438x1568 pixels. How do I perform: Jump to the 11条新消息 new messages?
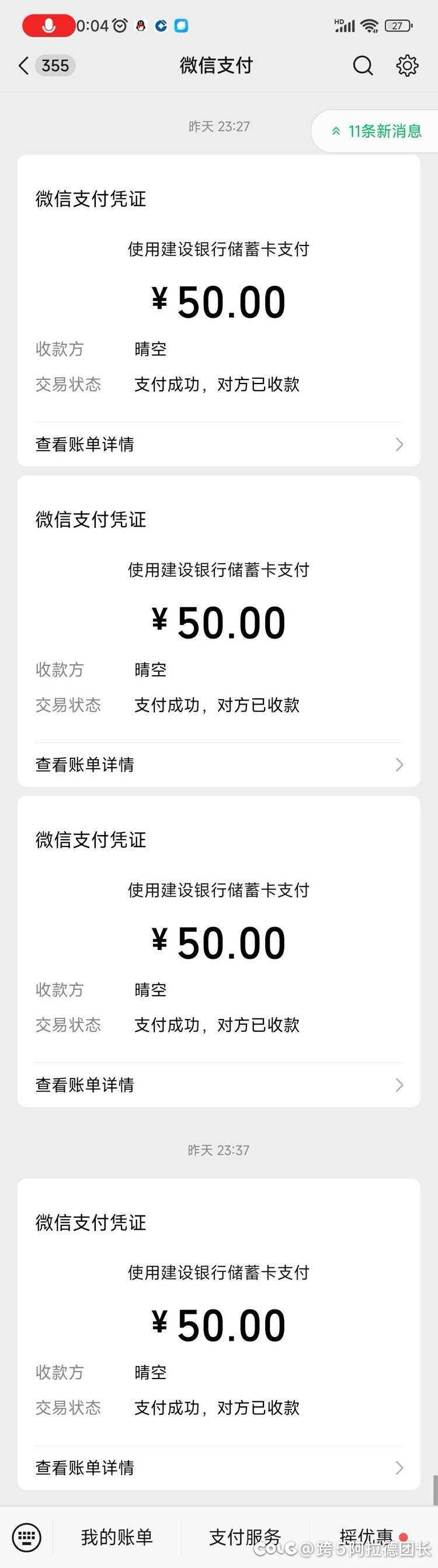(377, 132)
